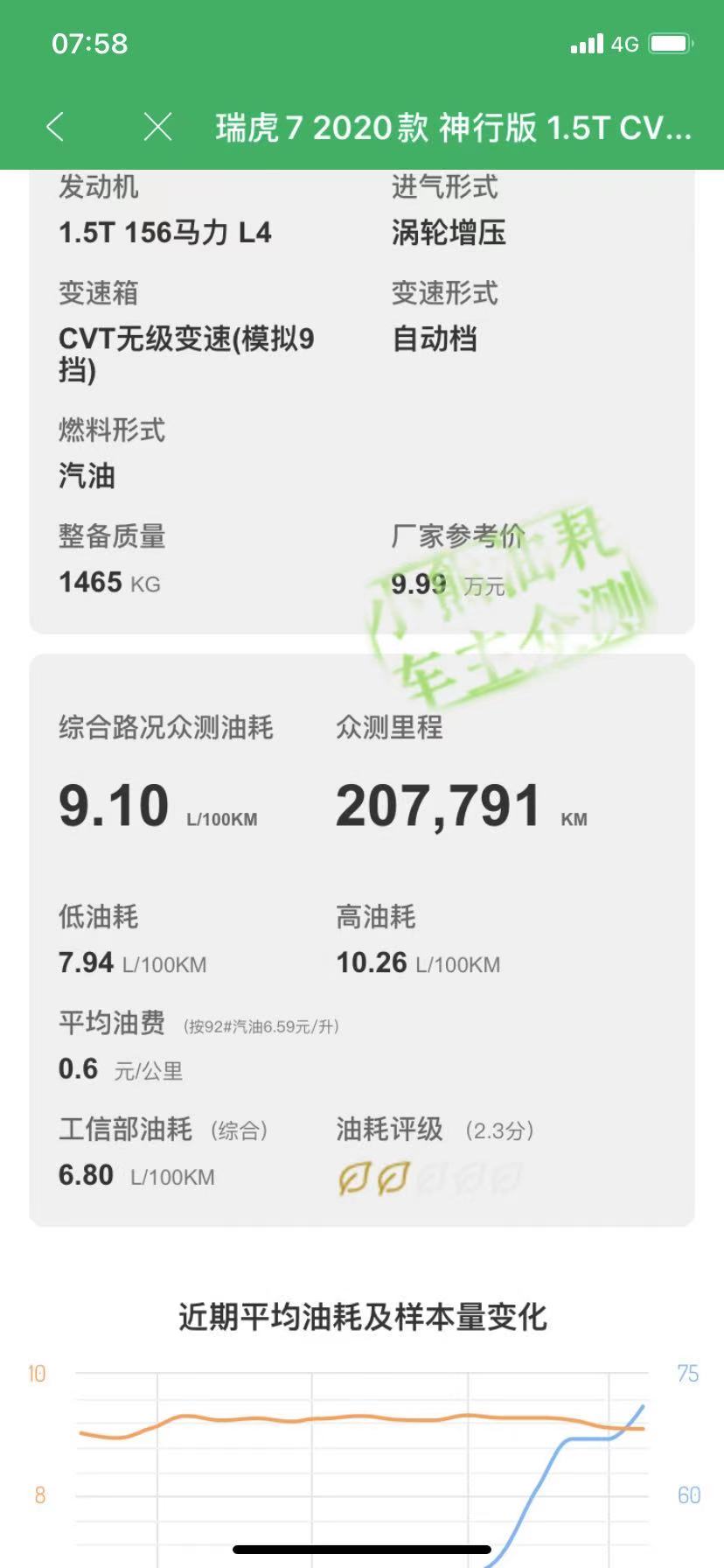The image size is (724, 1568).
Task: Select the 工信部油耗 6.80 value
Action: click(84, 1176)
